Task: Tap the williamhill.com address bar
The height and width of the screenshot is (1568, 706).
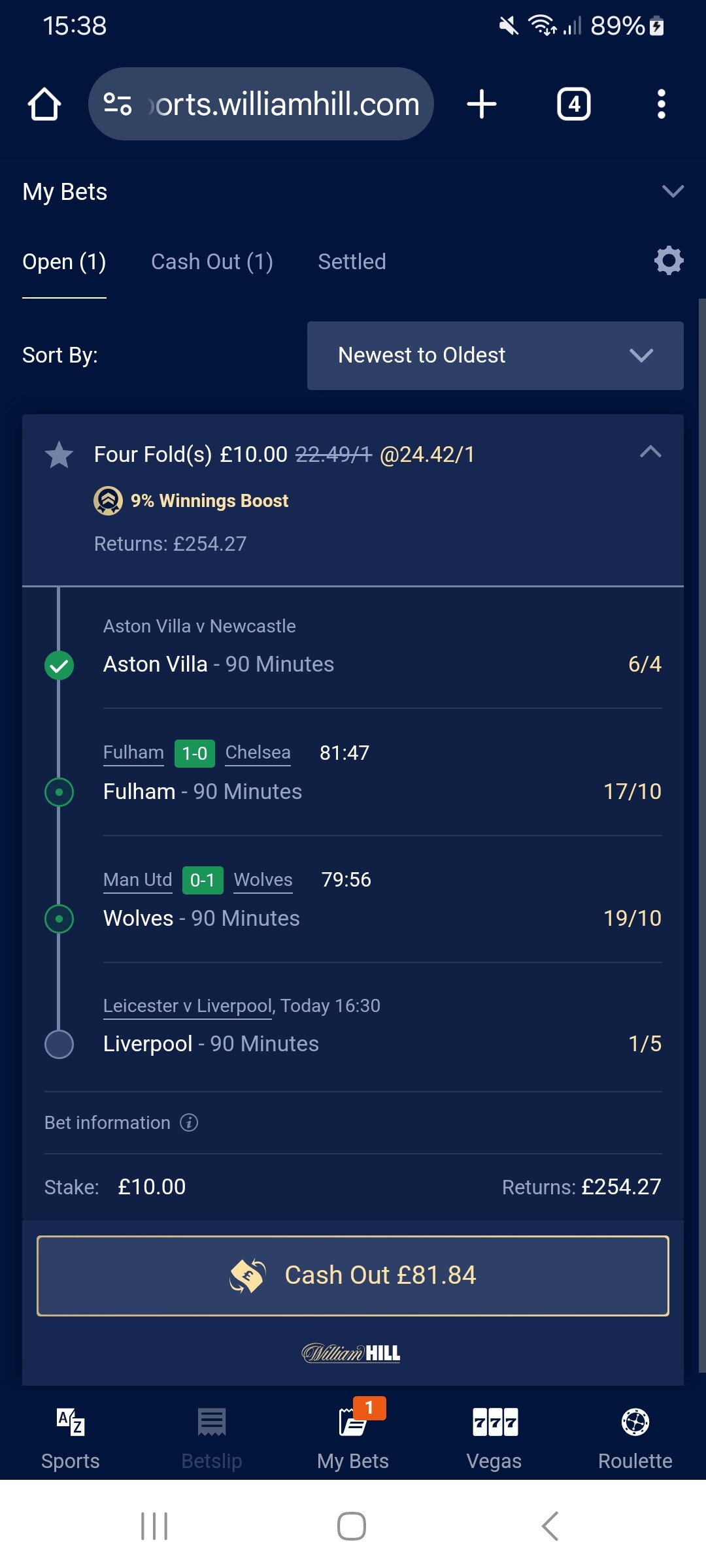Action: pos(261,104)
